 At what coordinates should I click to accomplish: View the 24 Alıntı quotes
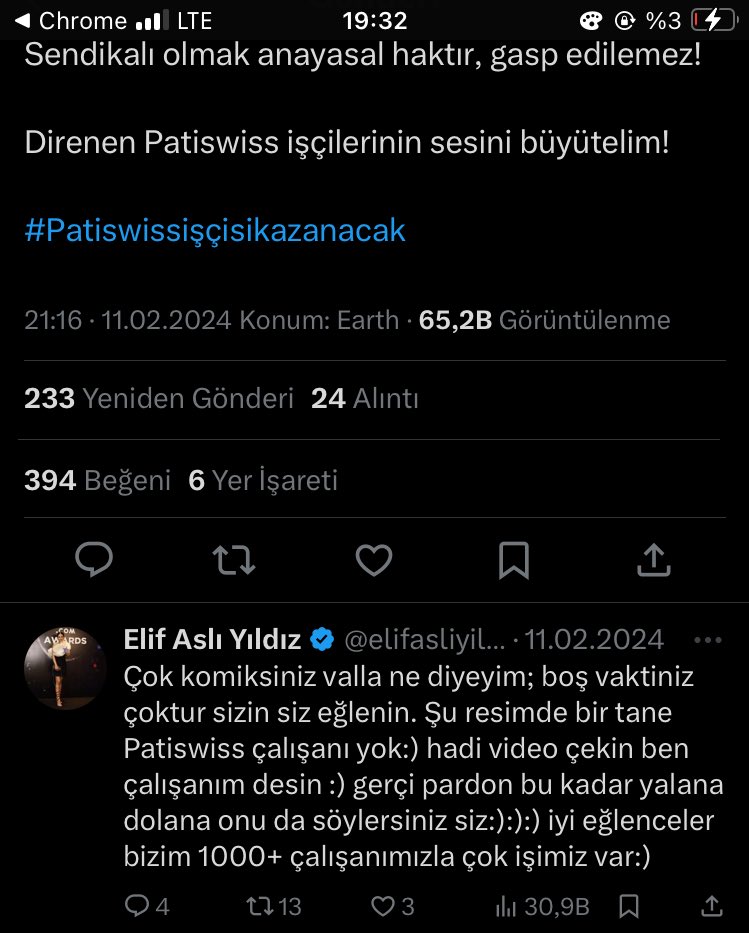click(365, 399)
